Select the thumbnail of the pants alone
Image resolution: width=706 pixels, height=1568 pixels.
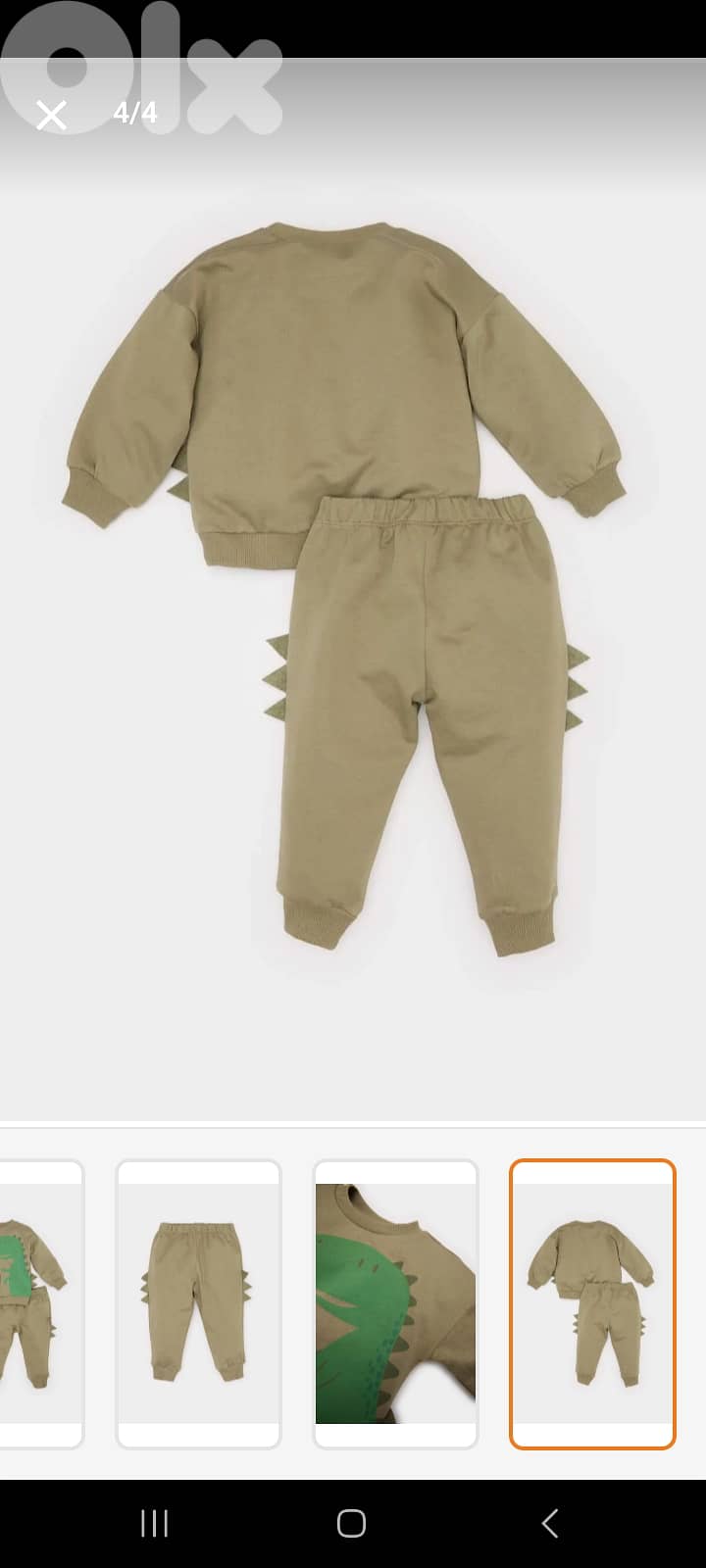tap(198, 1303)
